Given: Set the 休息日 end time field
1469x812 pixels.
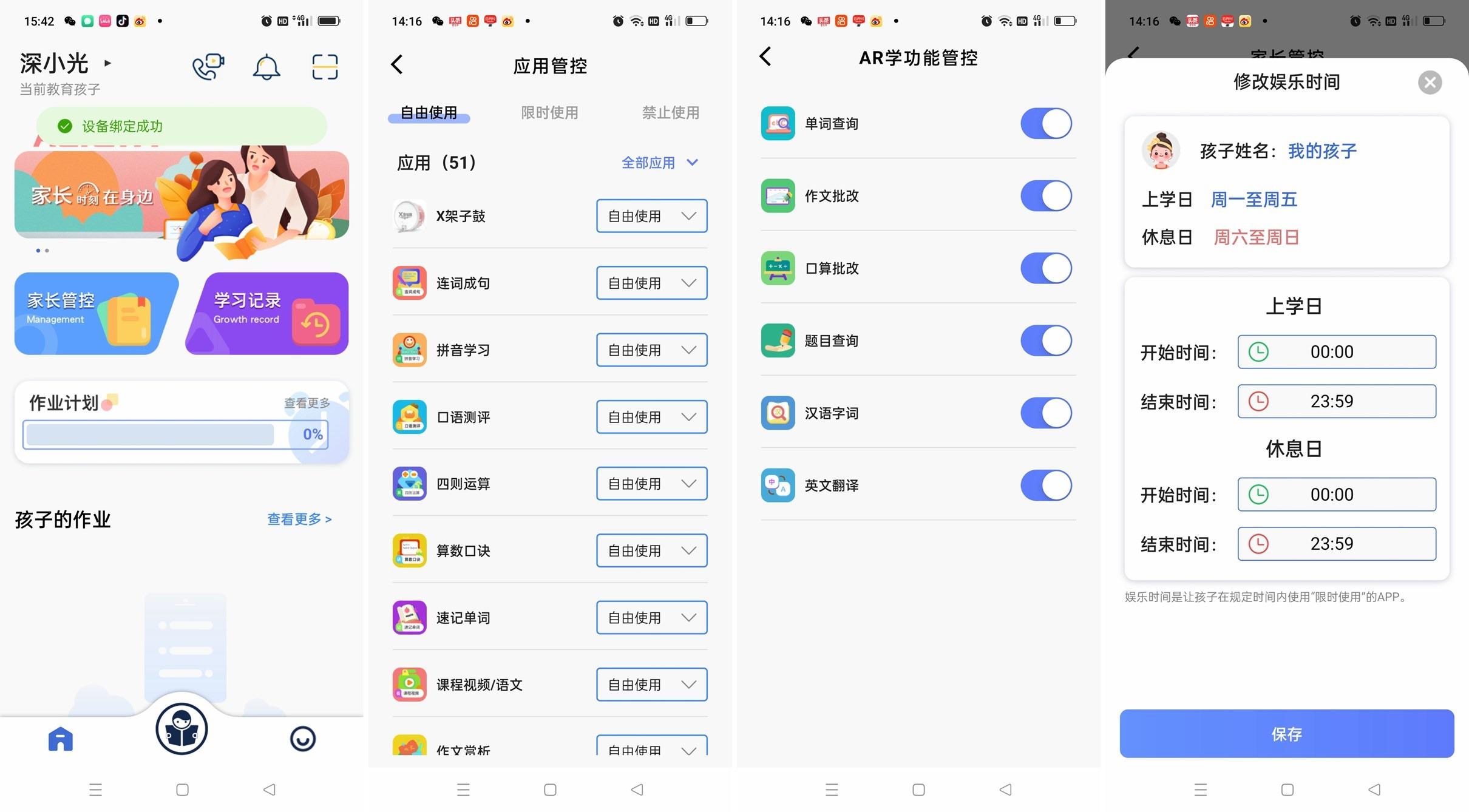Looking at the screenshot, I should pos(1336,544).
